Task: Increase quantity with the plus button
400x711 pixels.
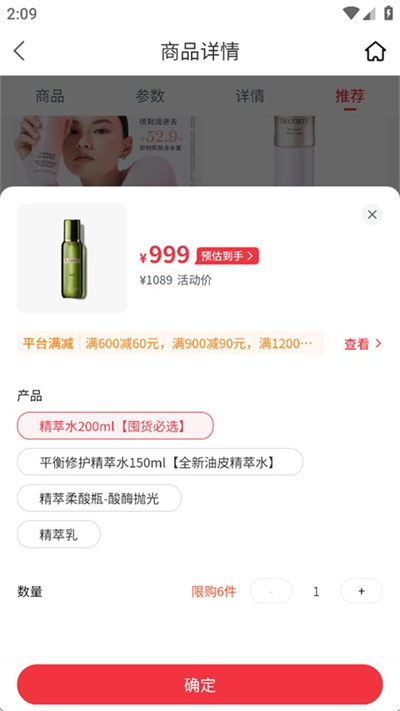Action: tap(361, 591)
